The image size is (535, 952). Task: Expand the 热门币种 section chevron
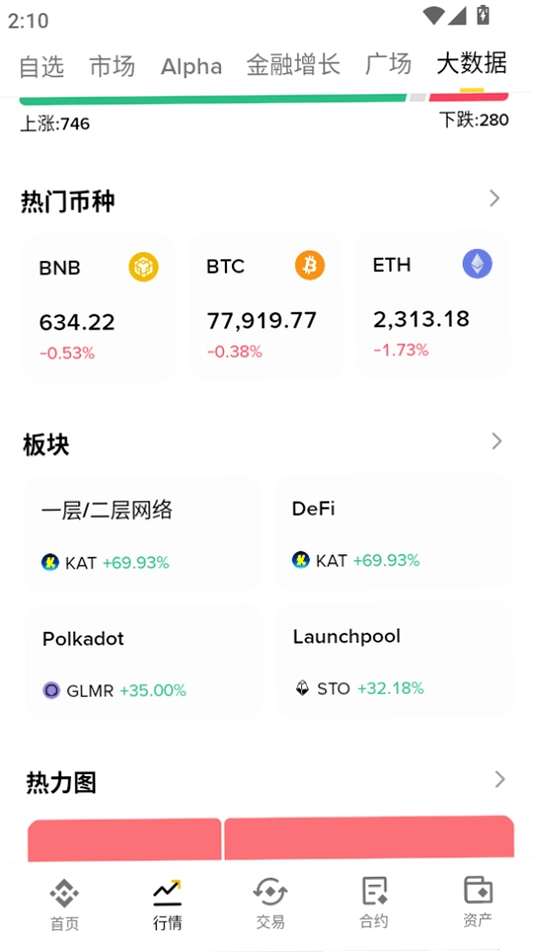pos(495,199)
